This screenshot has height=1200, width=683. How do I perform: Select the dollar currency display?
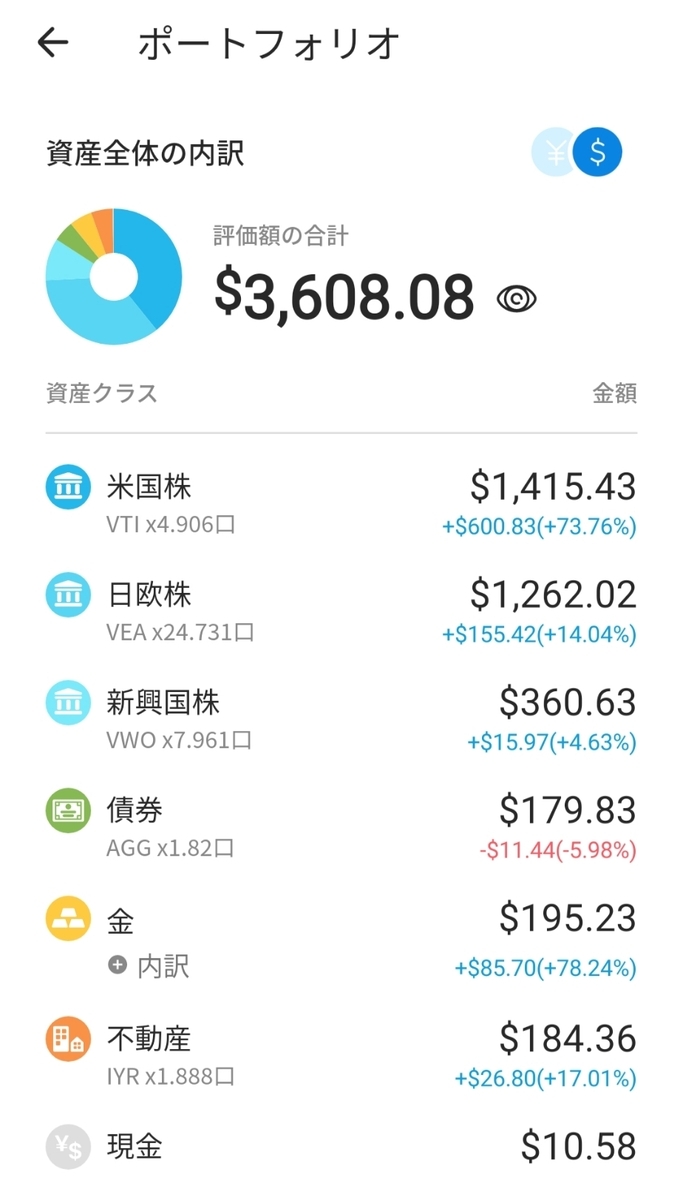(x=598, y=153)
